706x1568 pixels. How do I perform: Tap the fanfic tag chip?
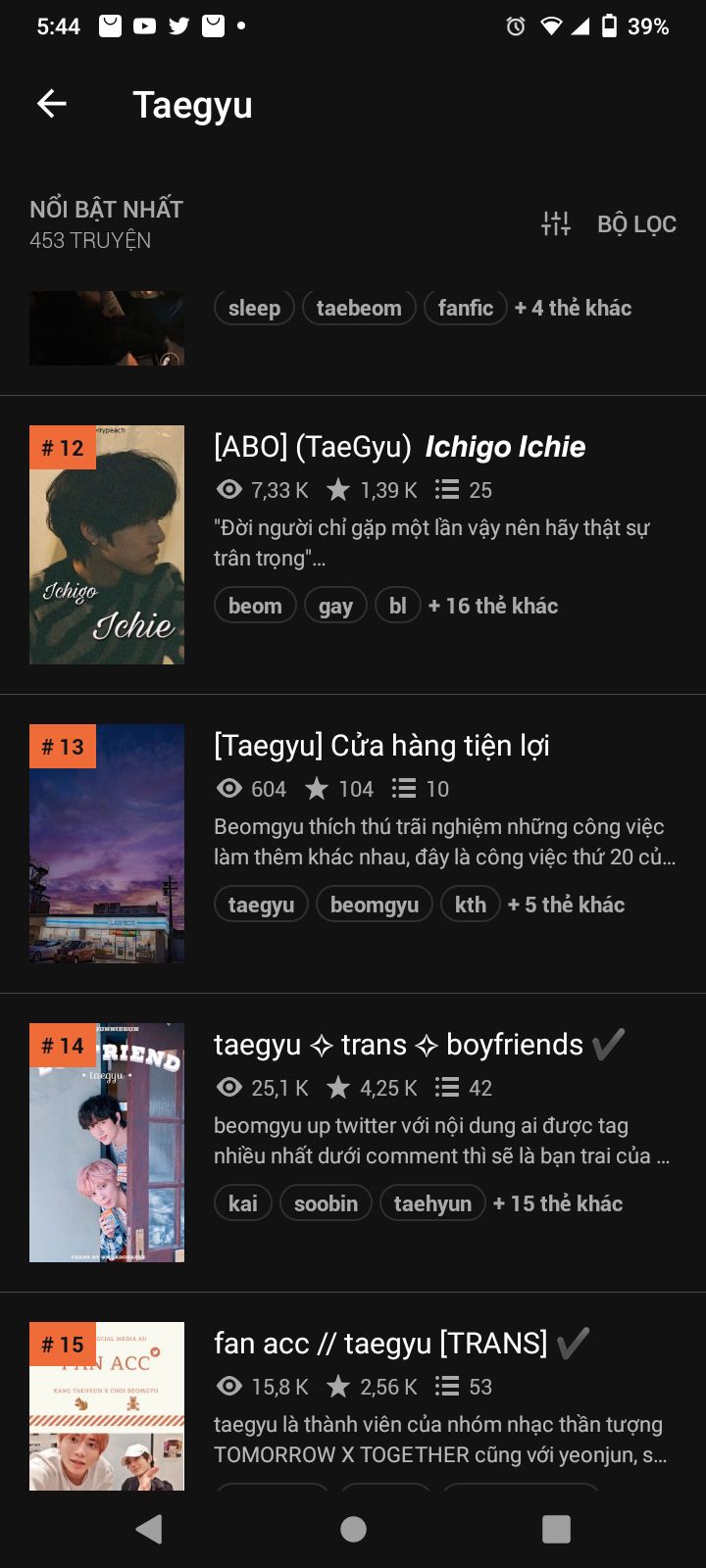465,308
